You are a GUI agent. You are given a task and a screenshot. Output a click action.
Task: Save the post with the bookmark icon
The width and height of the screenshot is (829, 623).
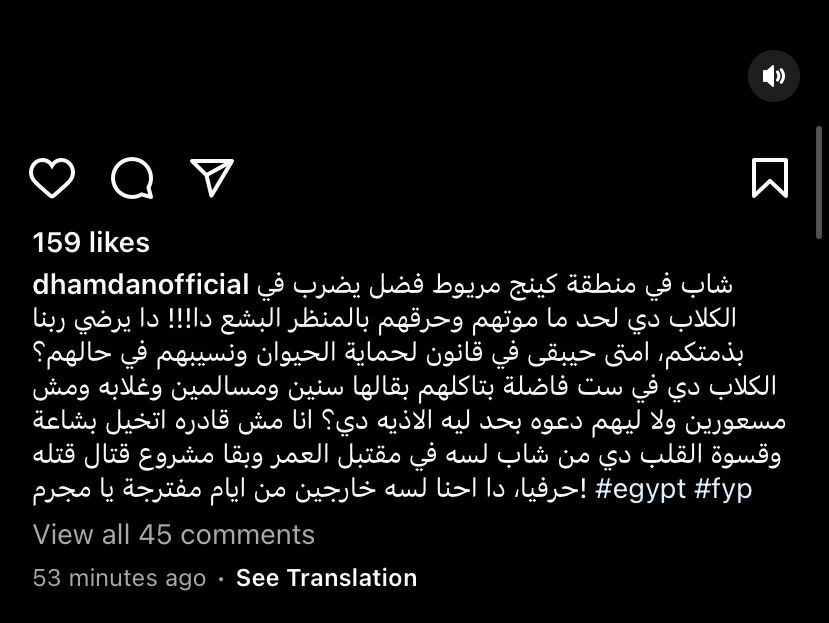(x=769, y=178)
